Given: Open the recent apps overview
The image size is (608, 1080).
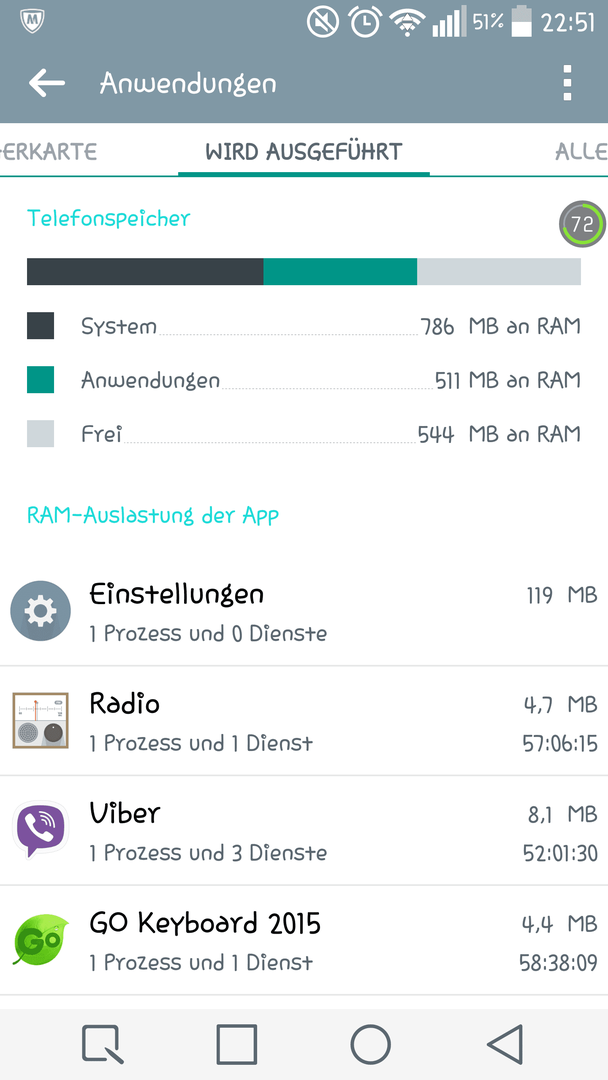Looking at the screenshot, I should (237, 1044).
